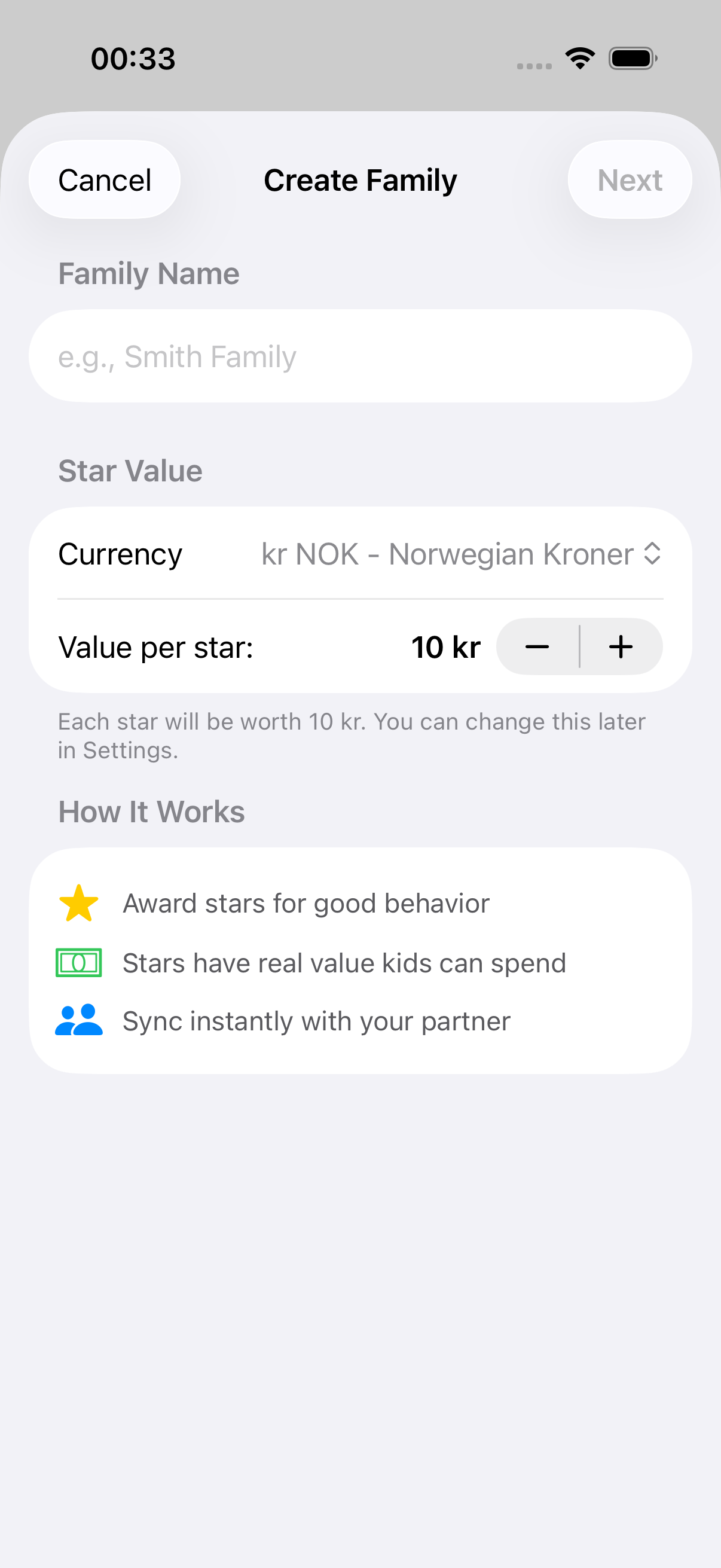Tap the Next button
This screenshot has height=1568, width=721.
click(629, 180)
